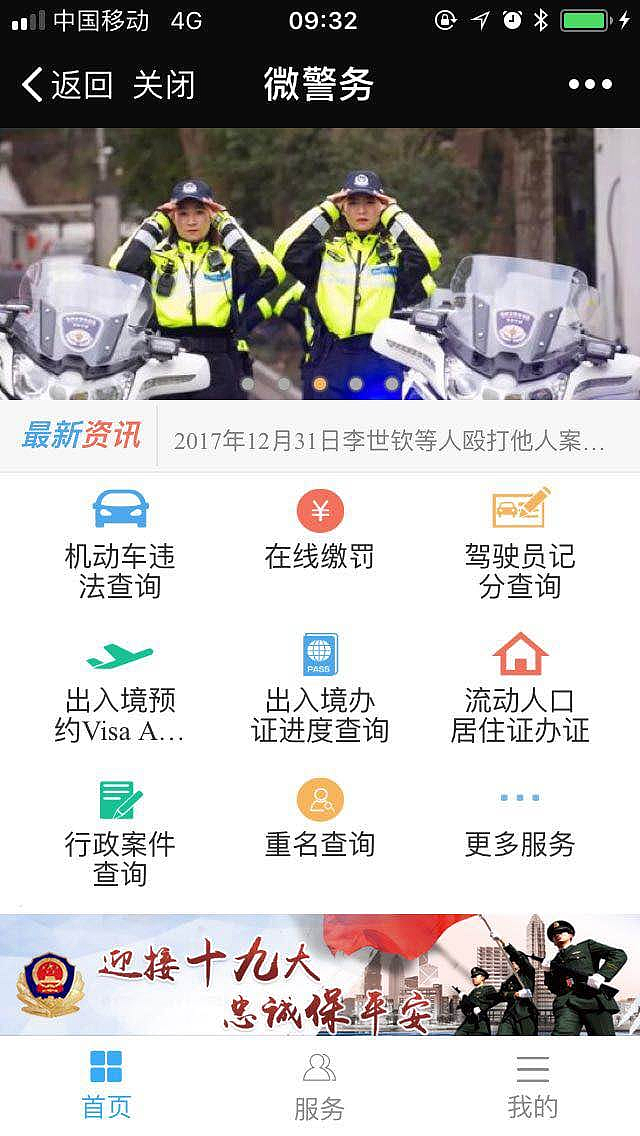Go back using 返回 arrow
Screen dimensions: 640x1136
(66, 85)
